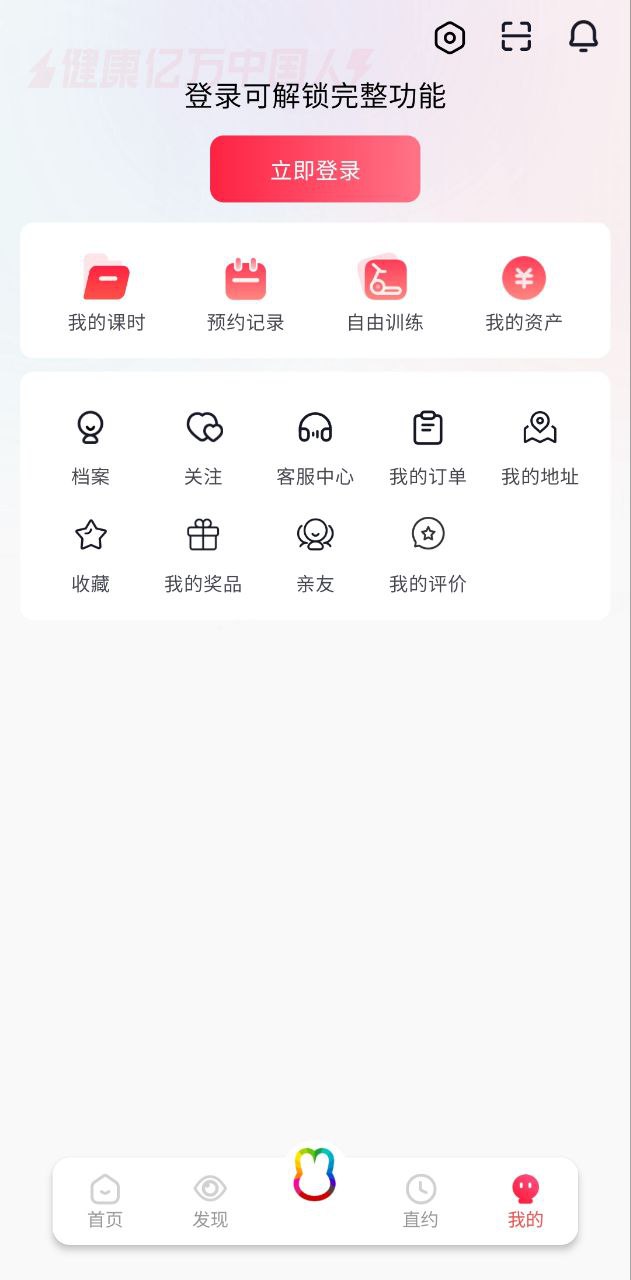The image size is (631, 1280).
Task: Open 档案 profile records
Action: pyautogui.click(x=91, y=447)
